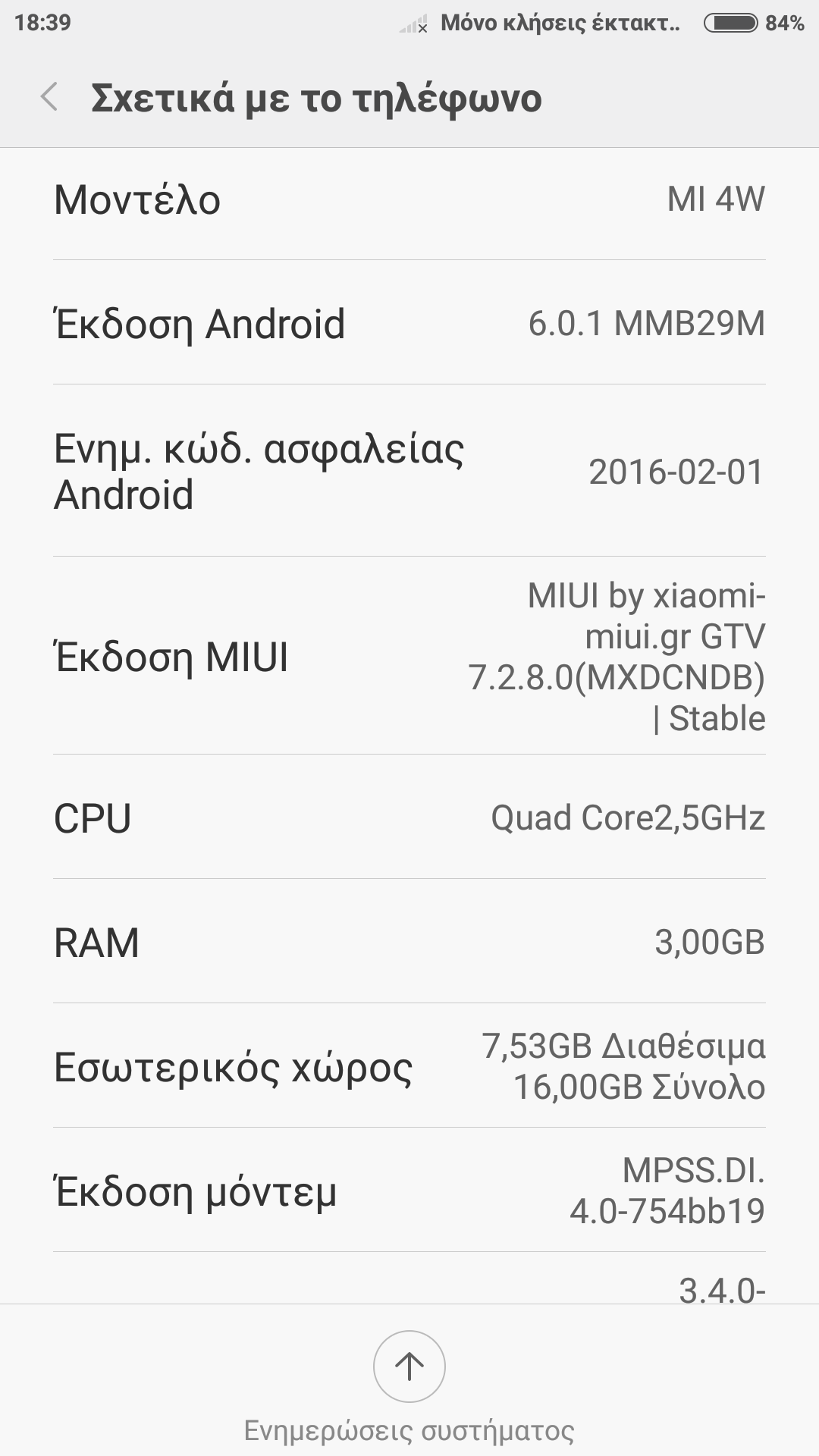Tap the Έκδοση μόντεμ row
This screenshot has height=1456, width=819.
click(x=409, y=1191)
